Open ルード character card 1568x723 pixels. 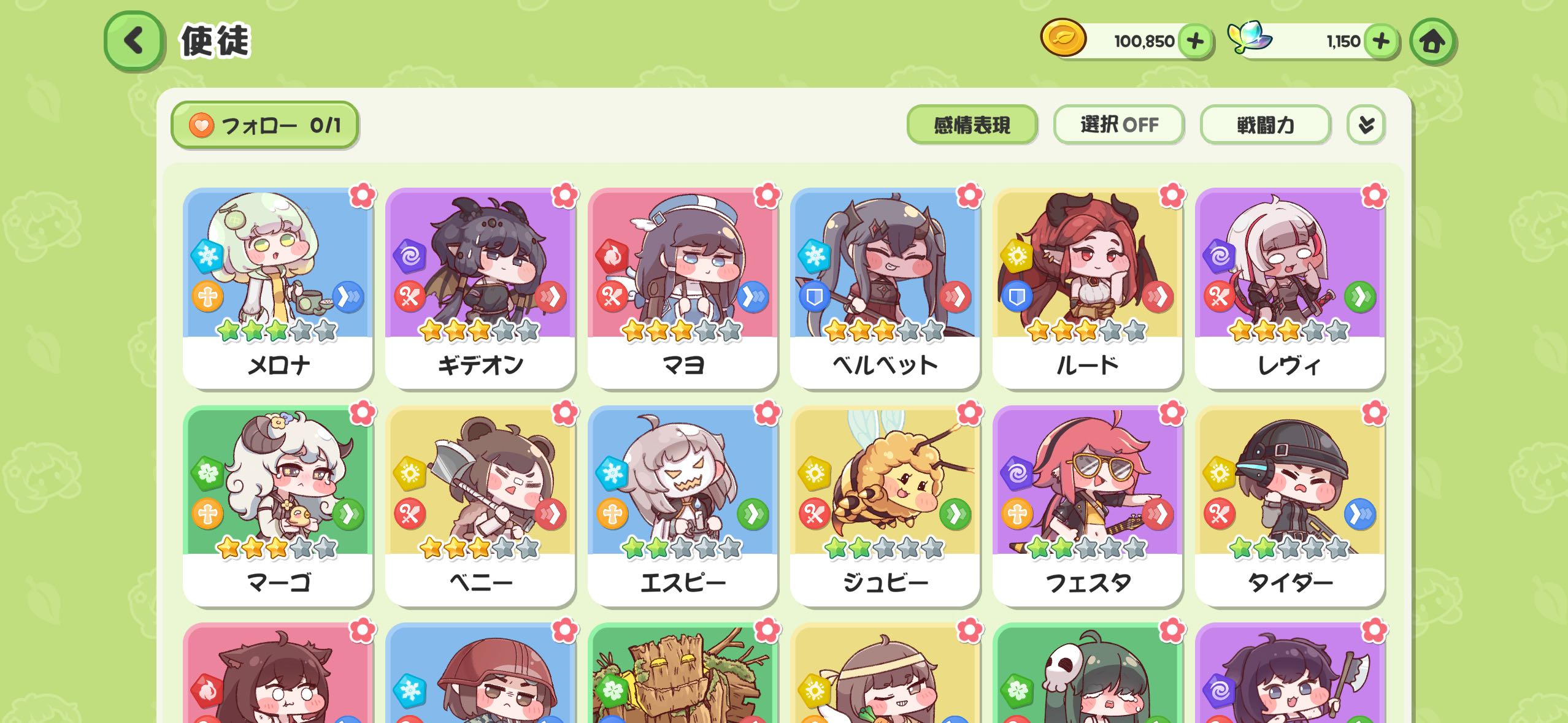[x=1088, y=288]
